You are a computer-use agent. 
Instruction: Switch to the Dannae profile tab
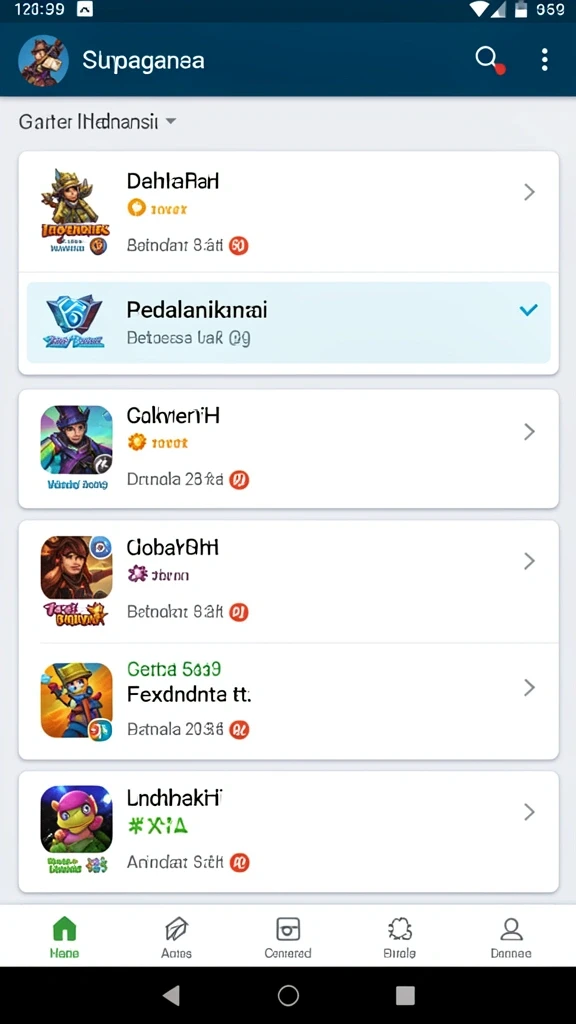point(511,937)
